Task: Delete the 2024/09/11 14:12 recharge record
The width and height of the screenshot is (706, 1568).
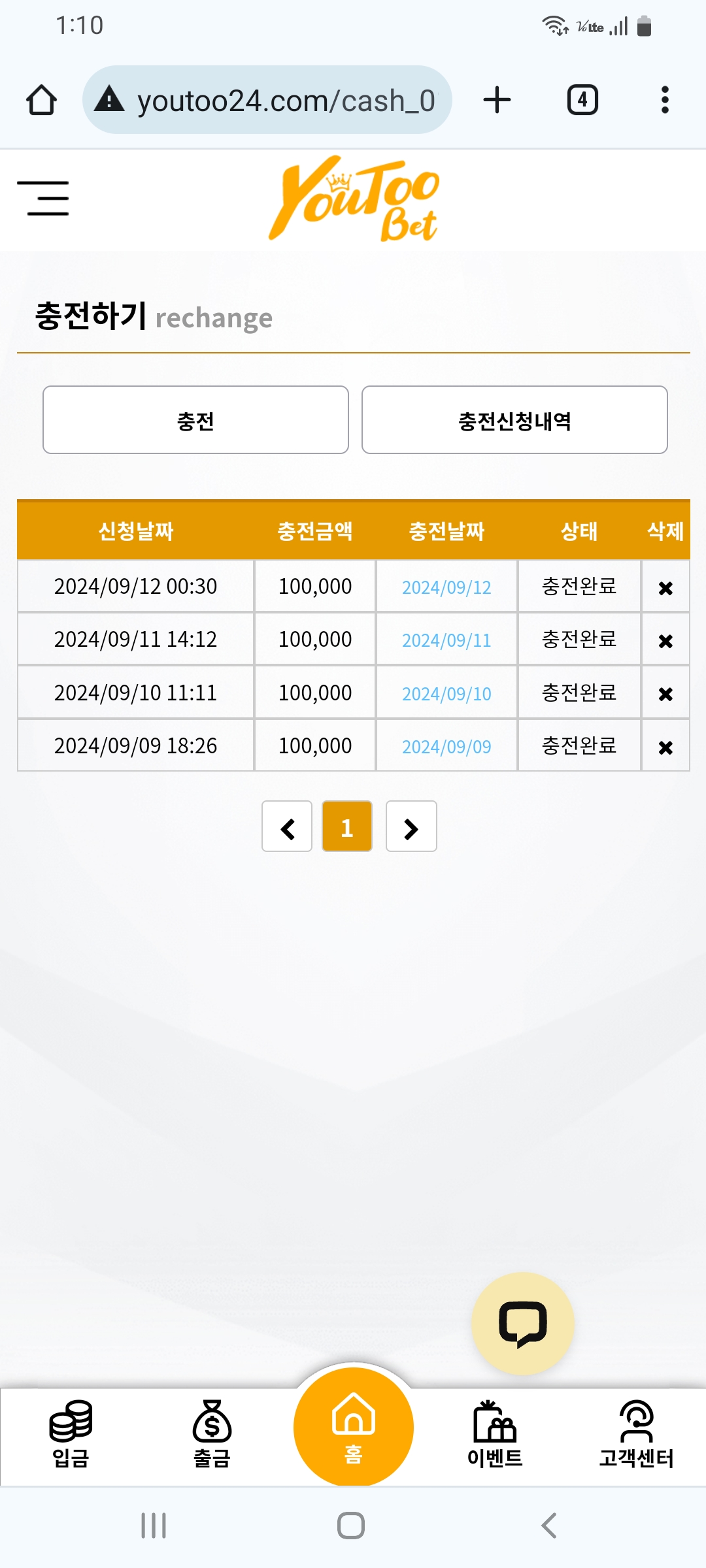Action: (665, 641)
